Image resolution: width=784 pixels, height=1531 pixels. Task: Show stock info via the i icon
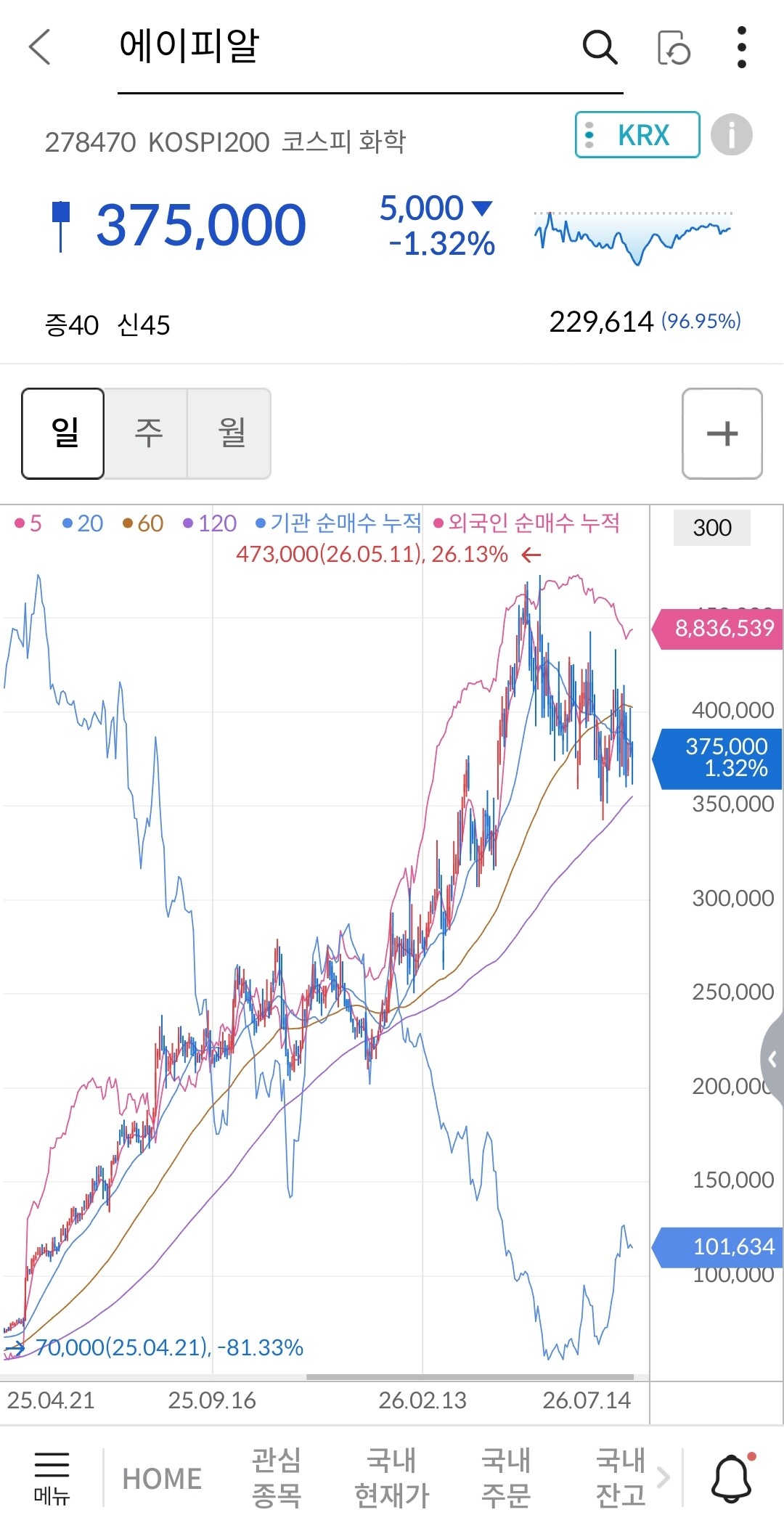click(x=731, y=135)
